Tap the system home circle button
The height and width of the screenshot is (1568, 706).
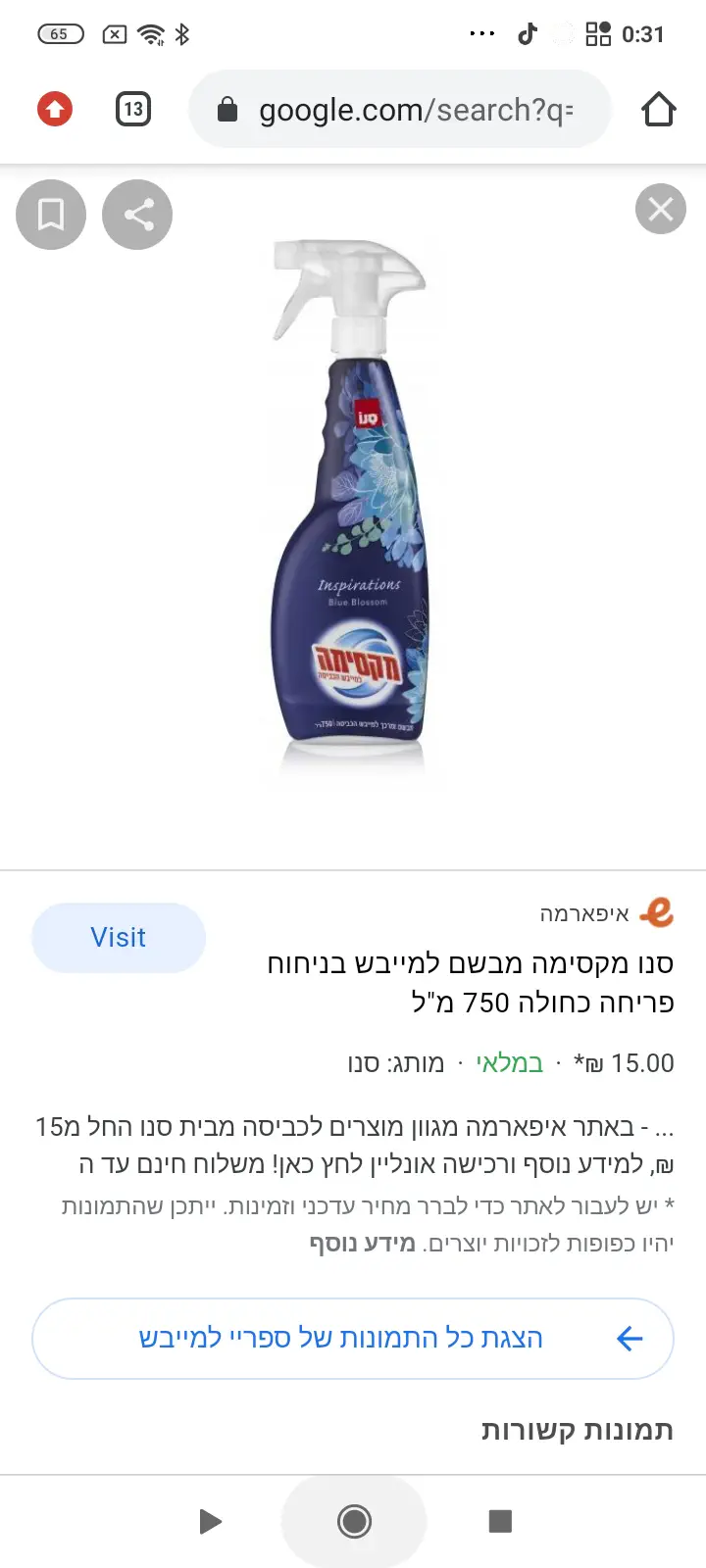[x=354, y=1521]
